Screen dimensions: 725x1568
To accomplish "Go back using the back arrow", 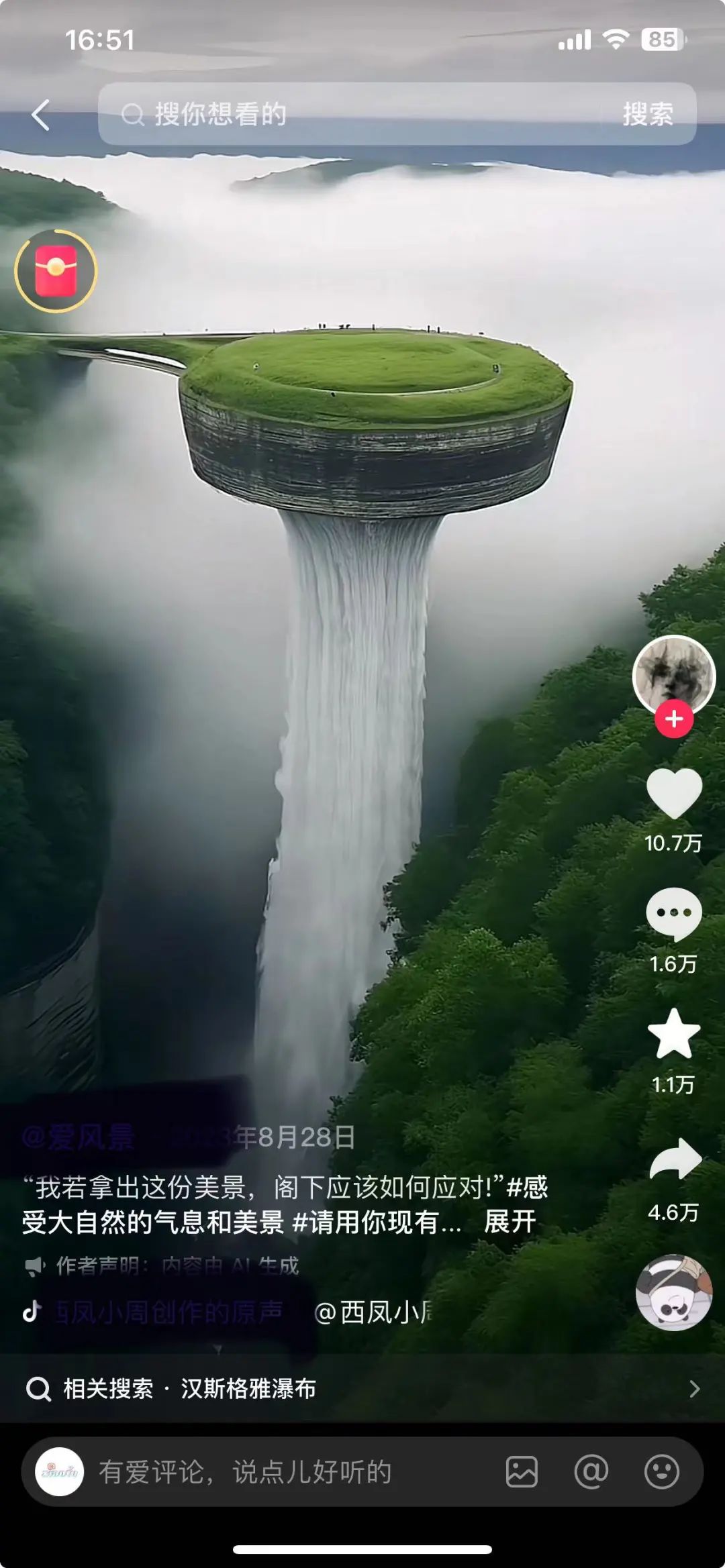I will pyautogui.click(x=41, y=115).
